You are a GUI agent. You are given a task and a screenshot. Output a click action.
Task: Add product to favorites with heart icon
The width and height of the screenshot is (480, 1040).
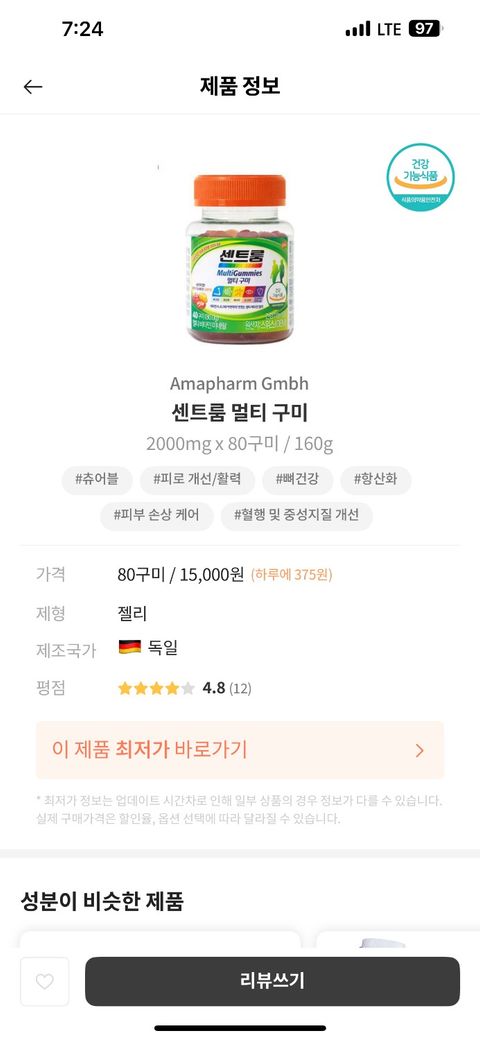point(44,982)
